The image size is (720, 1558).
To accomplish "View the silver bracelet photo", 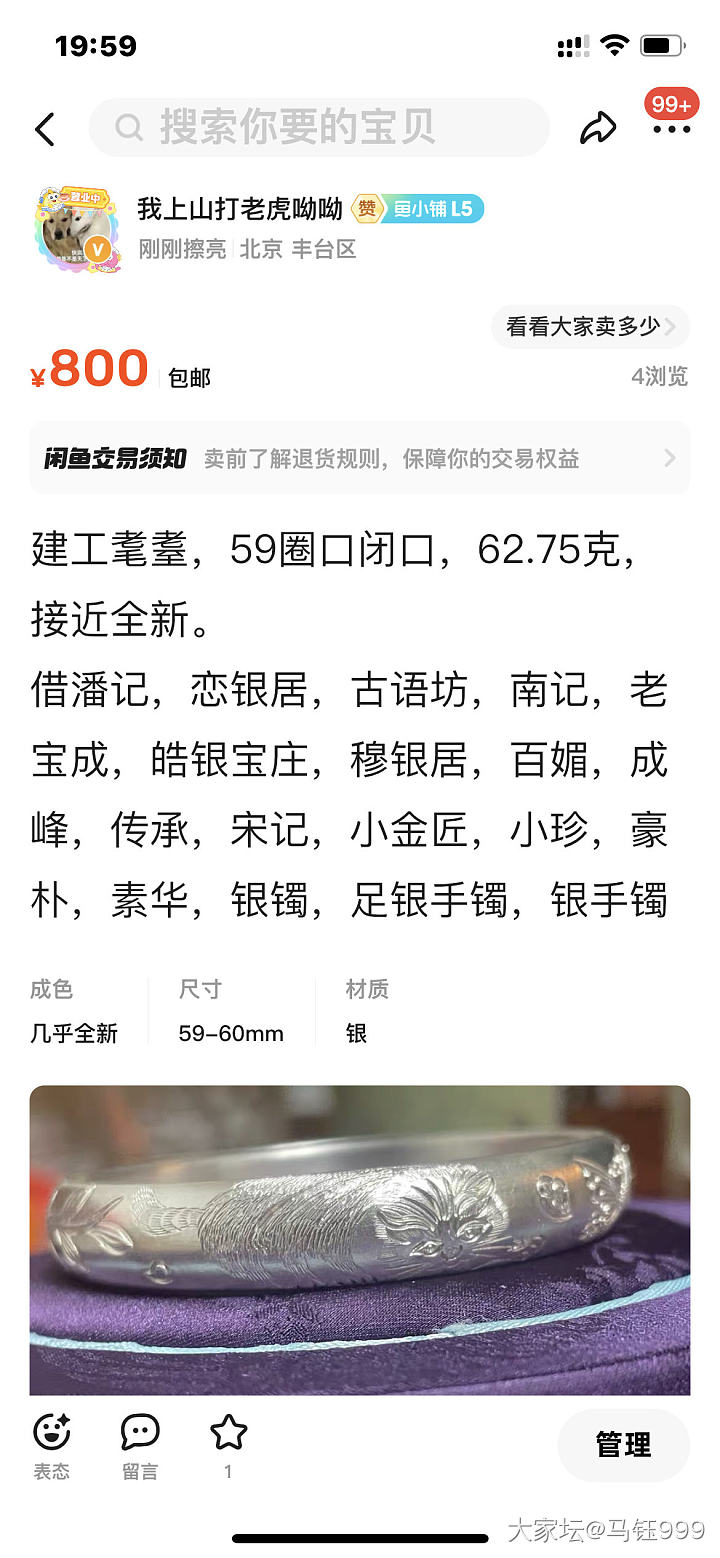I will 360,1238.
